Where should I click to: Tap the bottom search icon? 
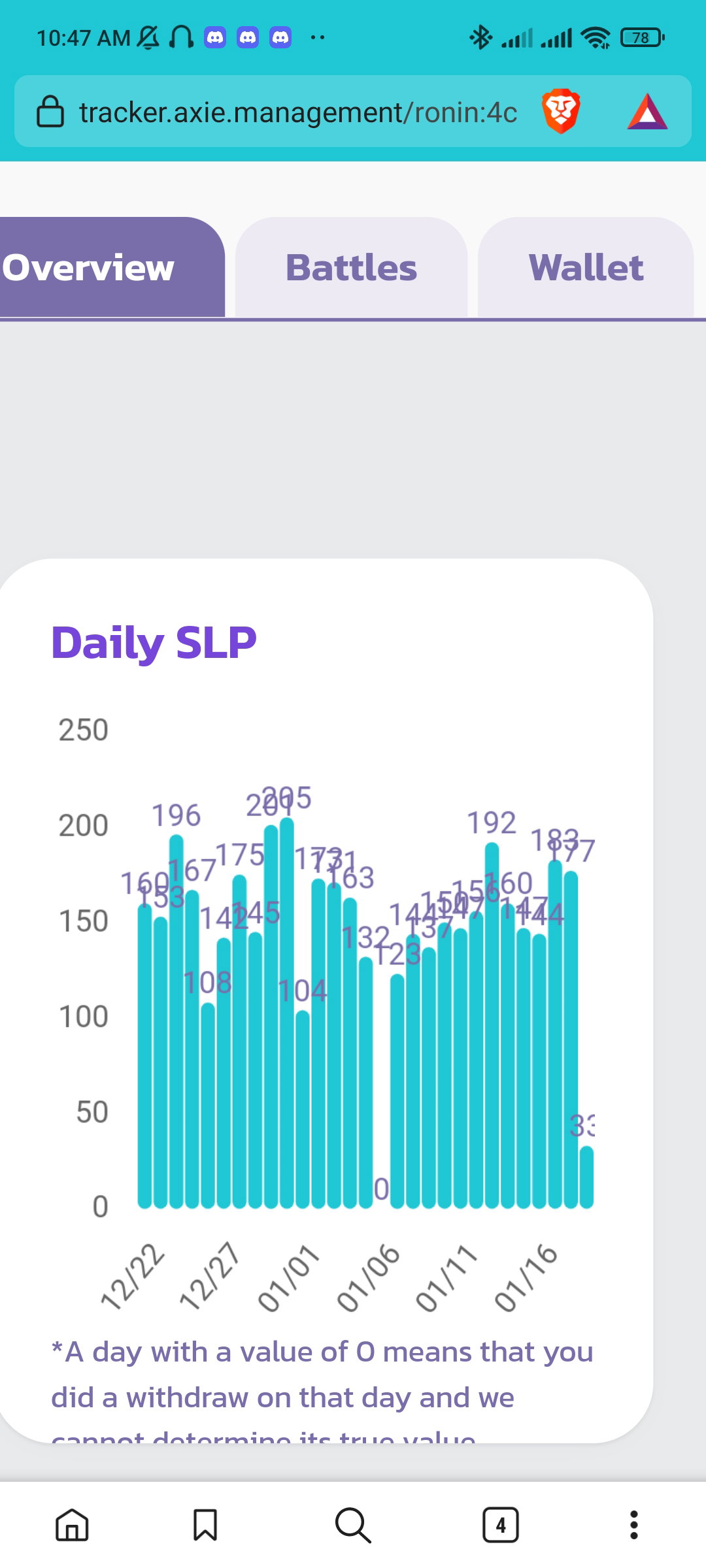353,1525
